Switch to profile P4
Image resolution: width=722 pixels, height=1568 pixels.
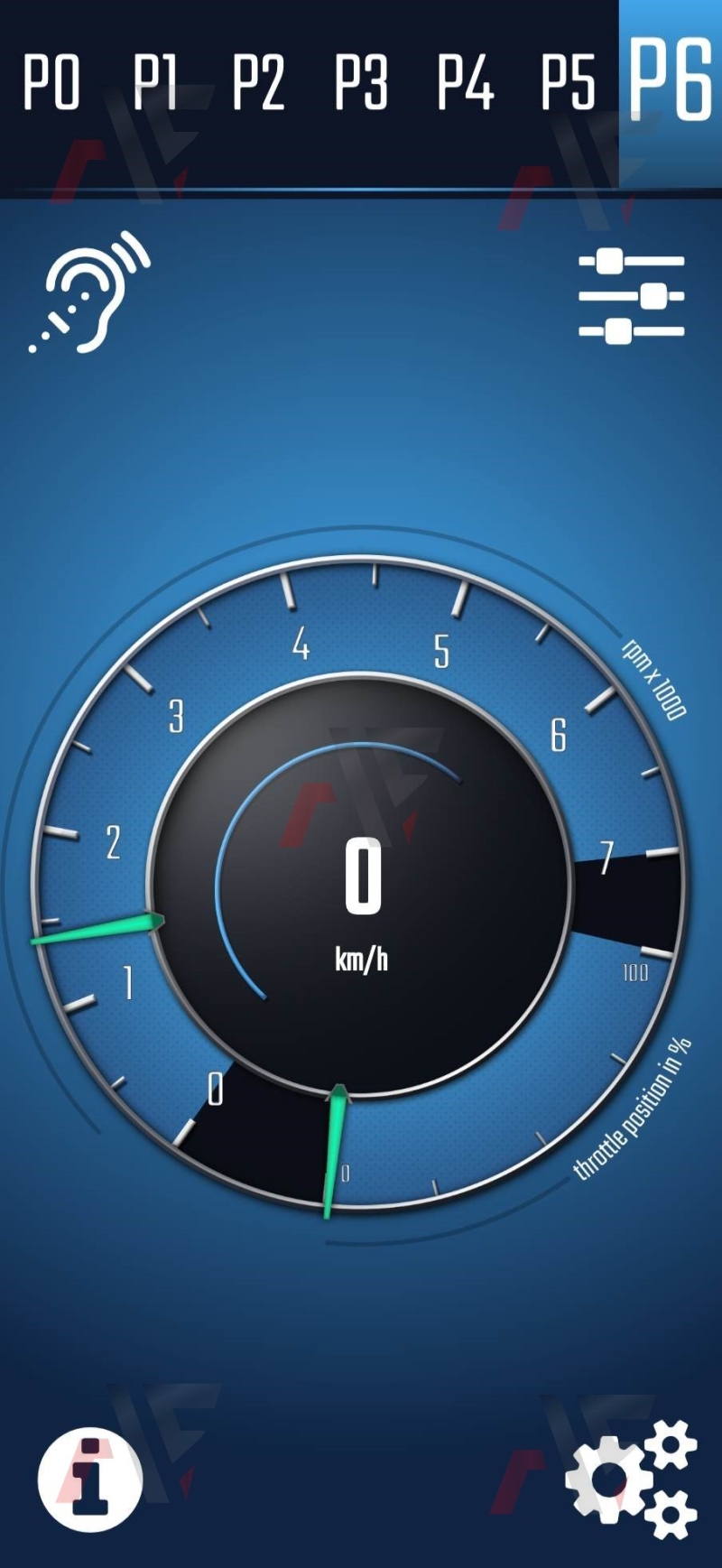point(466,83)
